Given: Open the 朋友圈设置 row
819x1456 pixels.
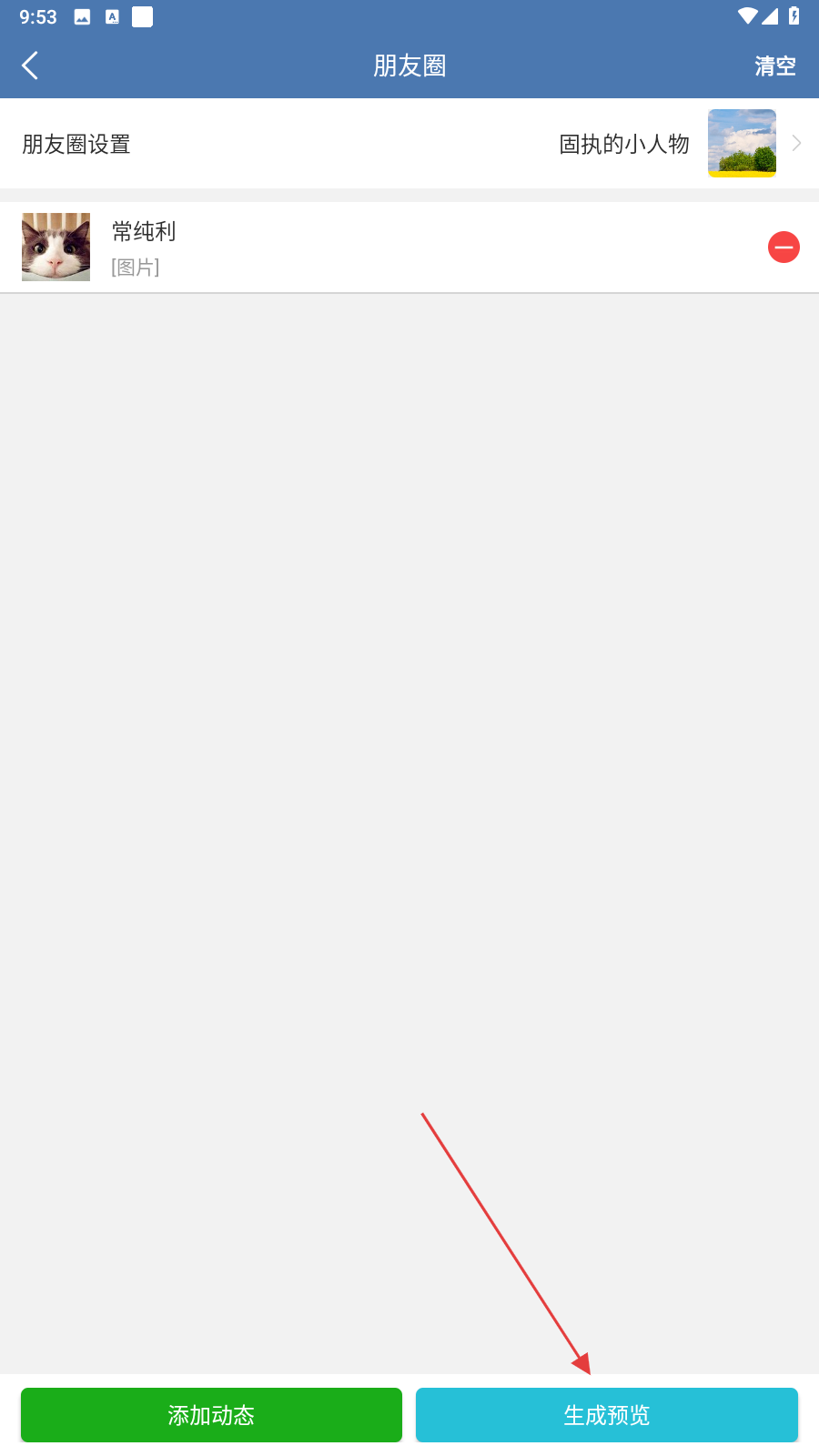Looking at the screenshot, I should click(409, 144).
